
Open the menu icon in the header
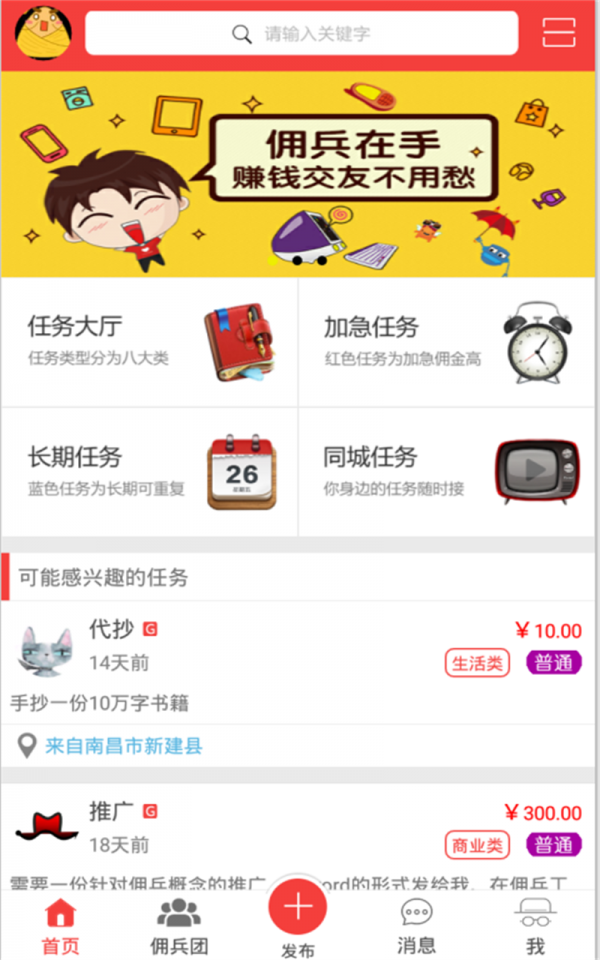click(559, 34)
